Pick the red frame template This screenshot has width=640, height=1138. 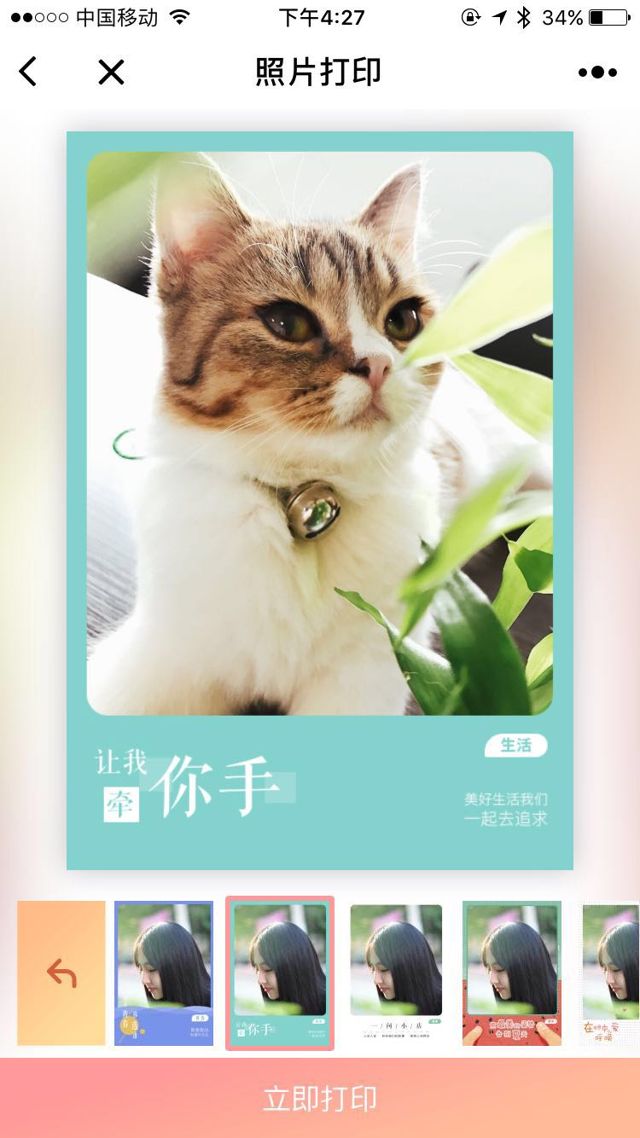[512, 973]
